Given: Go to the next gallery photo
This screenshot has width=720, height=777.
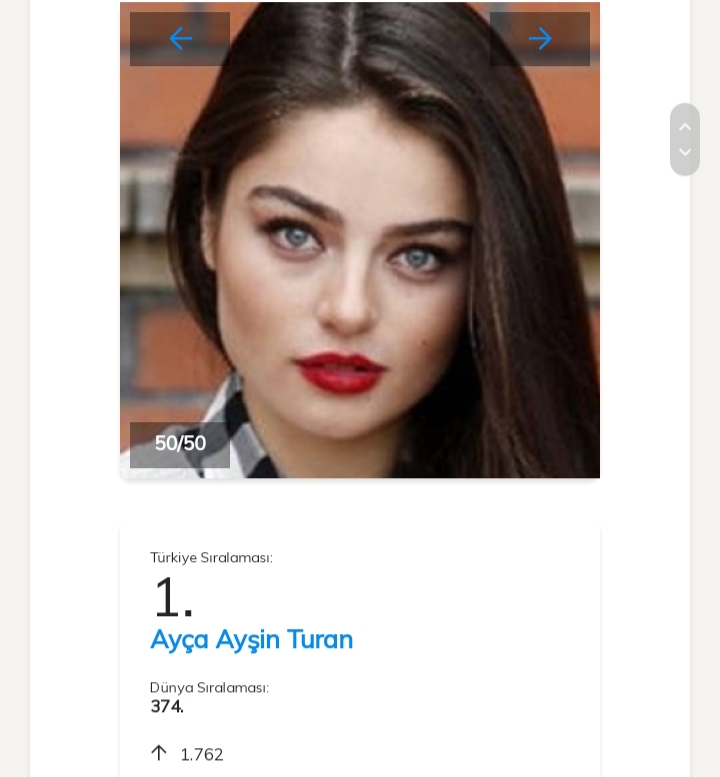Looking at the screenshot, I should tap(540, 39).
